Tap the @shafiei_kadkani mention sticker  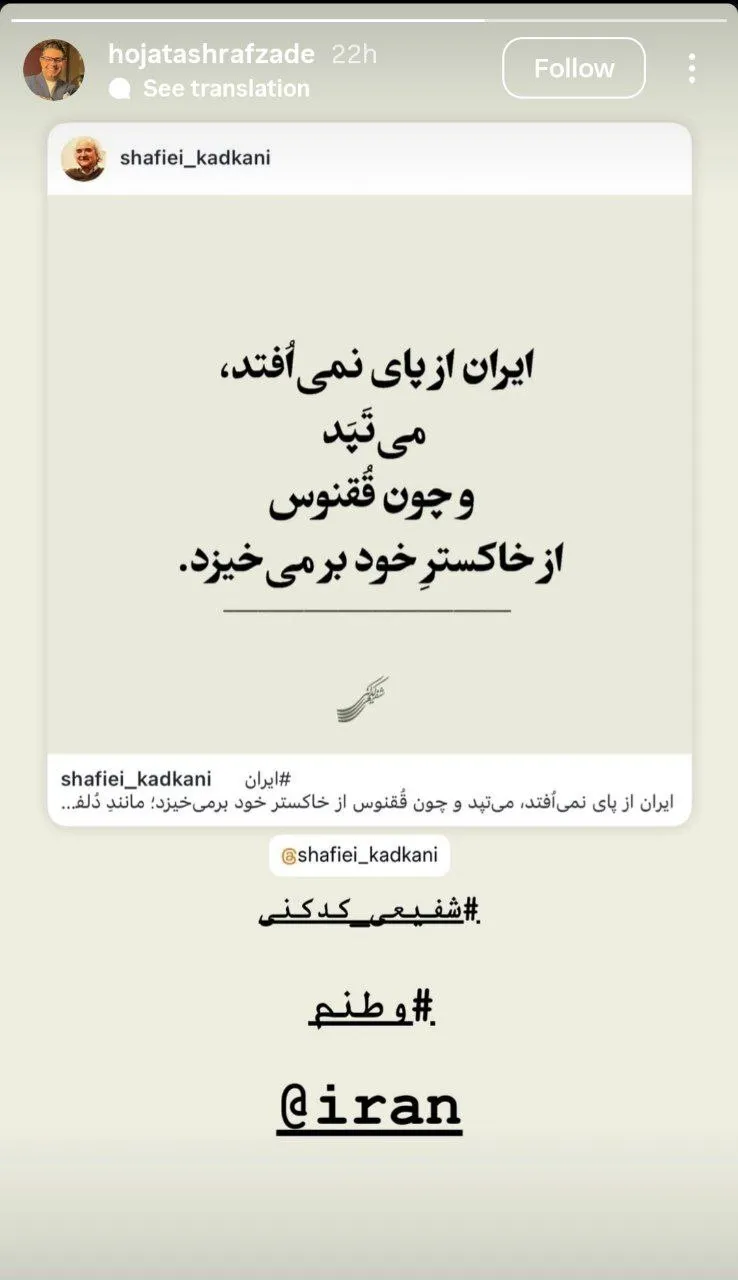(359, 856)
